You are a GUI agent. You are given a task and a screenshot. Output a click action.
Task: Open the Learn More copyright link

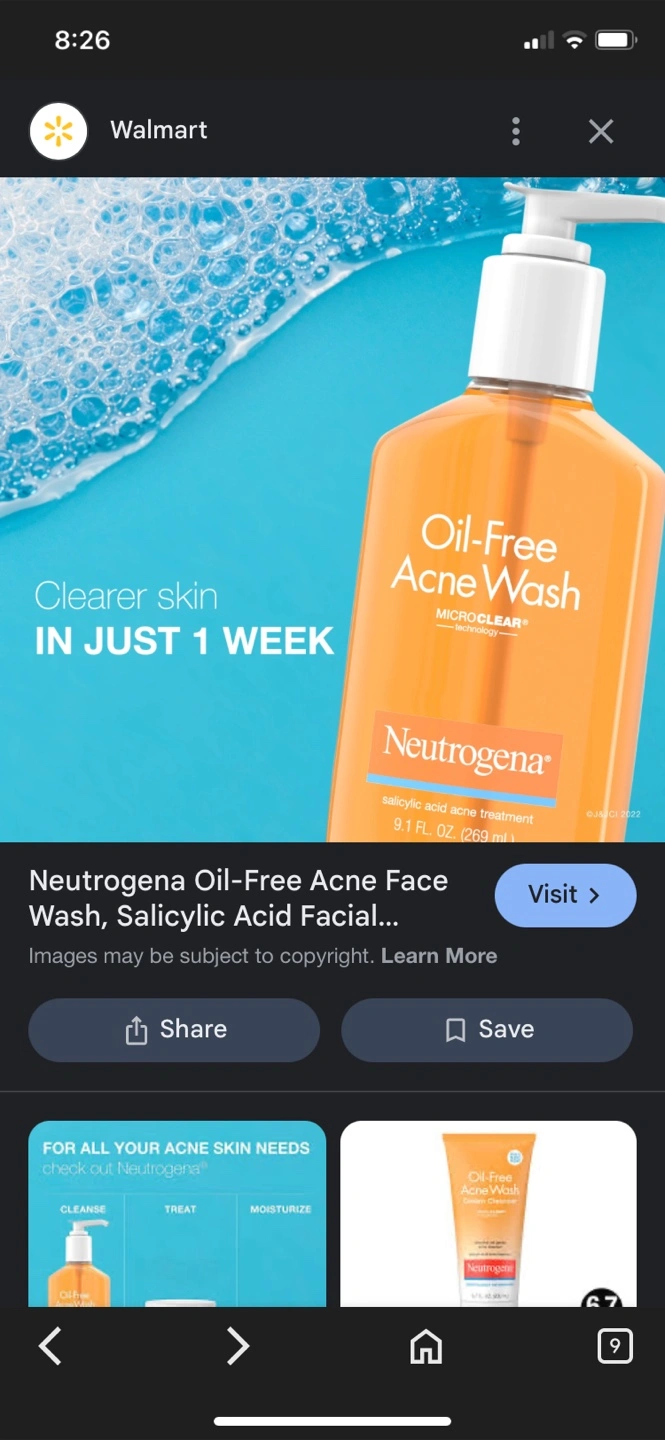439,956
